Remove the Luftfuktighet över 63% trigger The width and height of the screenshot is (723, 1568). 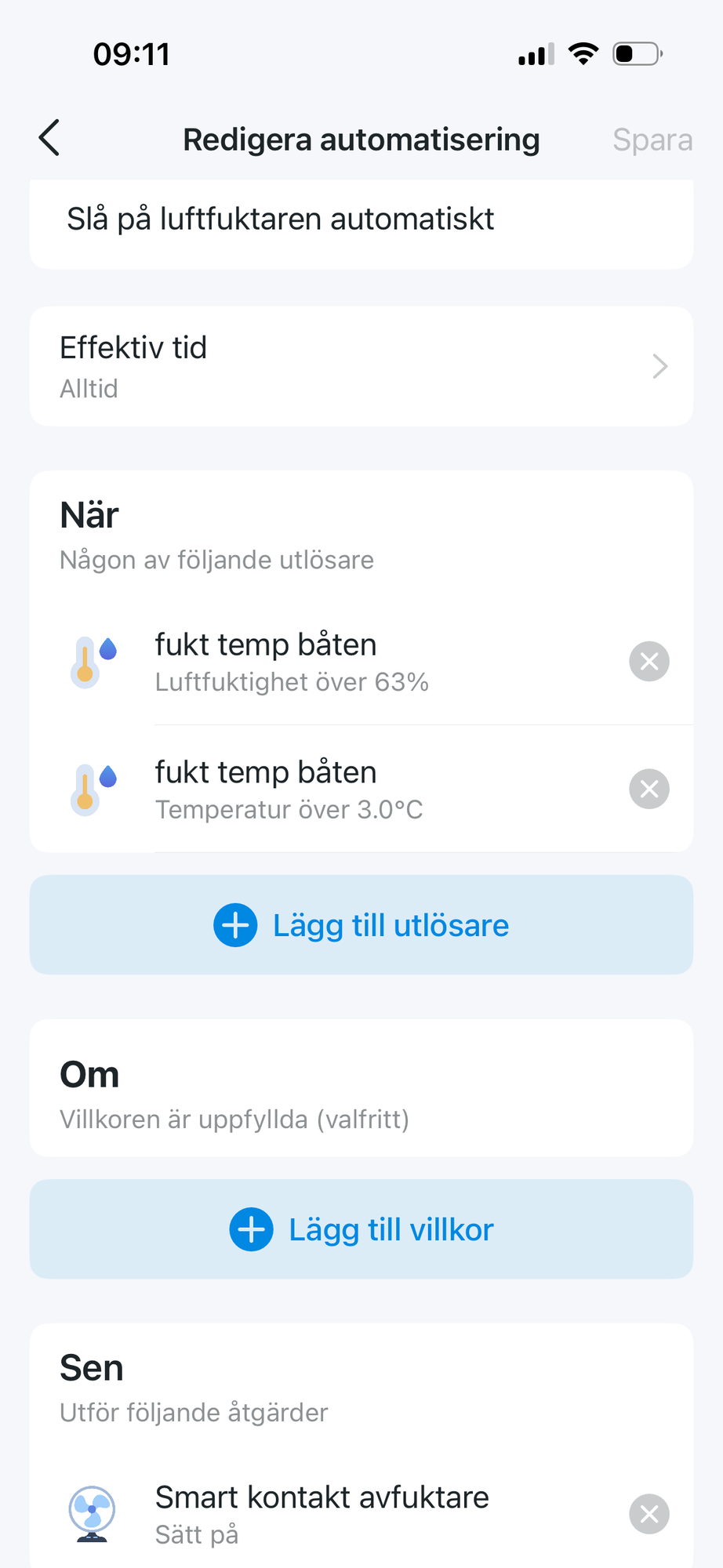(649, 661)
